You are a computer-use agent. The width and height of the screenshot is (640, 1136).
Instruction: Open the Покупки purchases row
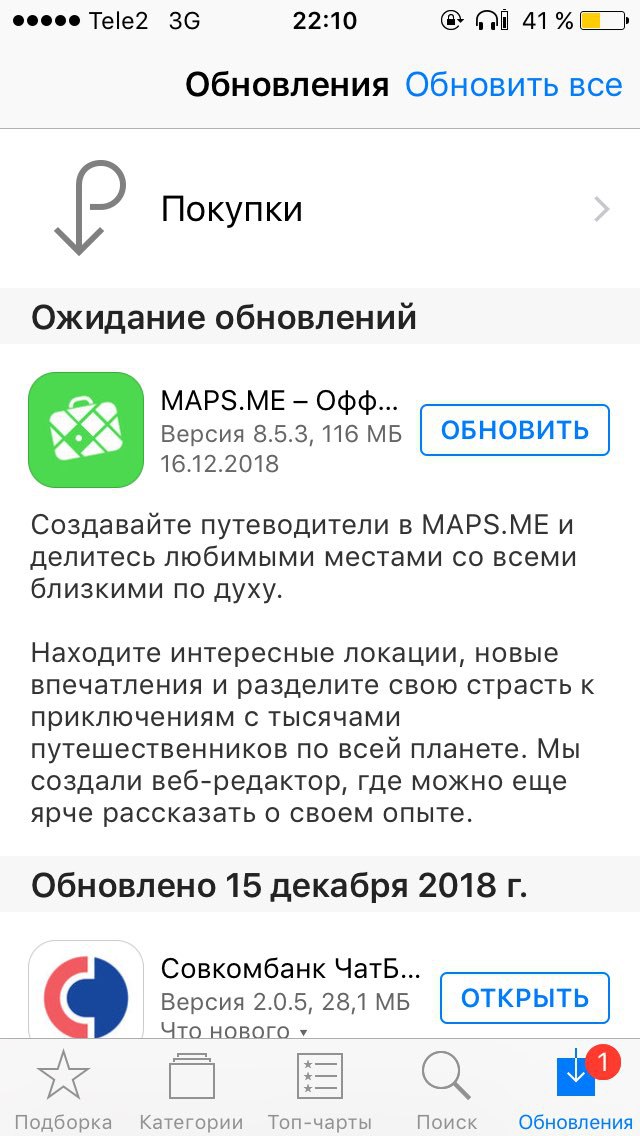coord(320,209)
